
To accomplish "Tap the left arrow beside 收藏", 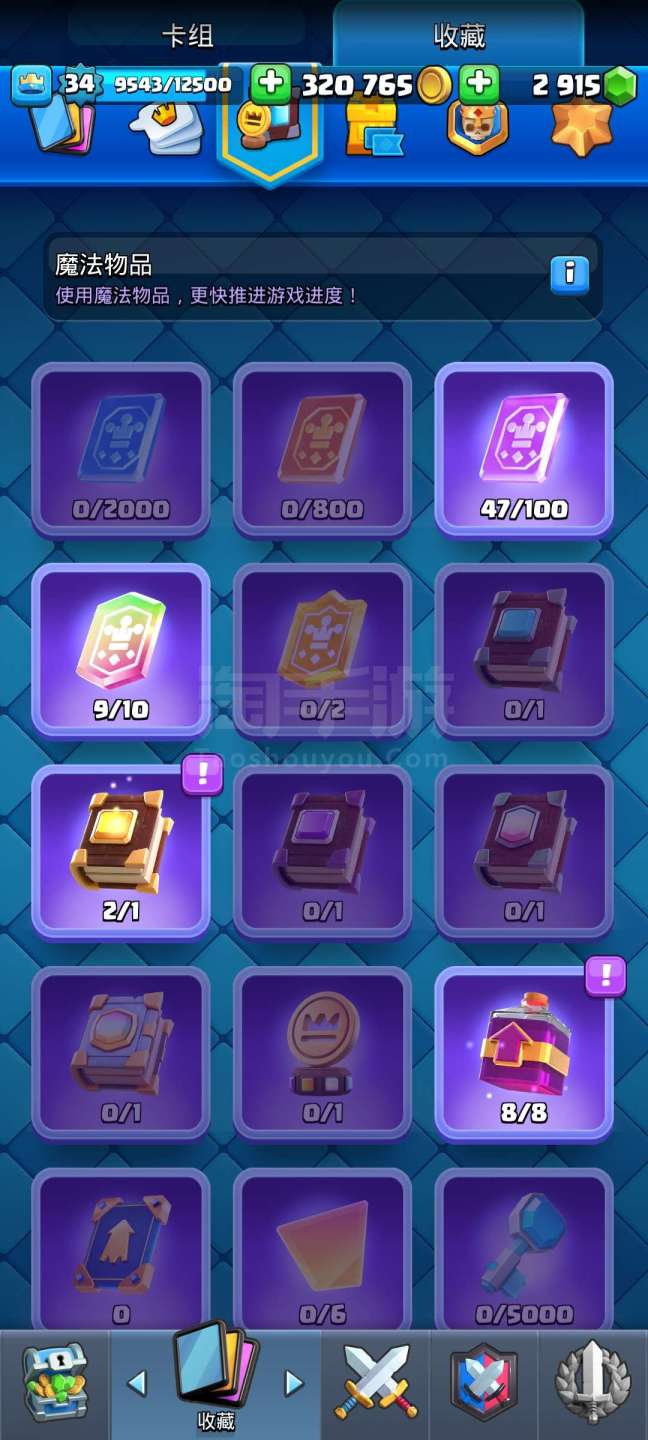I will click(137, 1383).
